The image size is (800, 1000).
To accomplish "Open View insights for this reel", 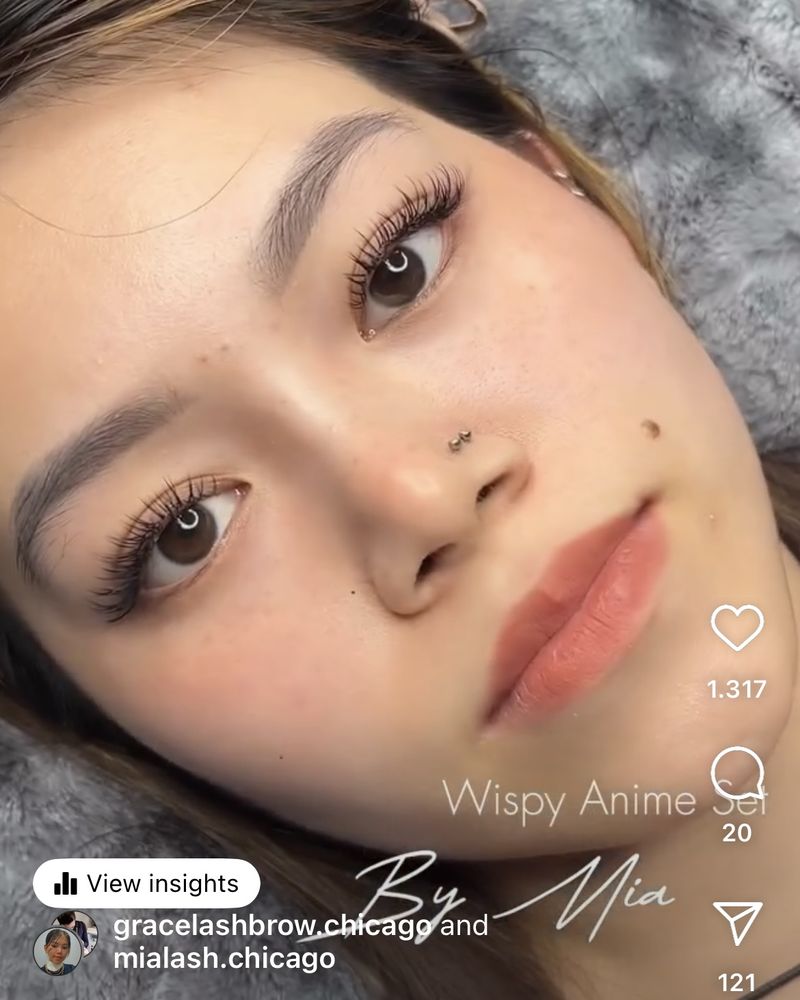I will point(146,883).
